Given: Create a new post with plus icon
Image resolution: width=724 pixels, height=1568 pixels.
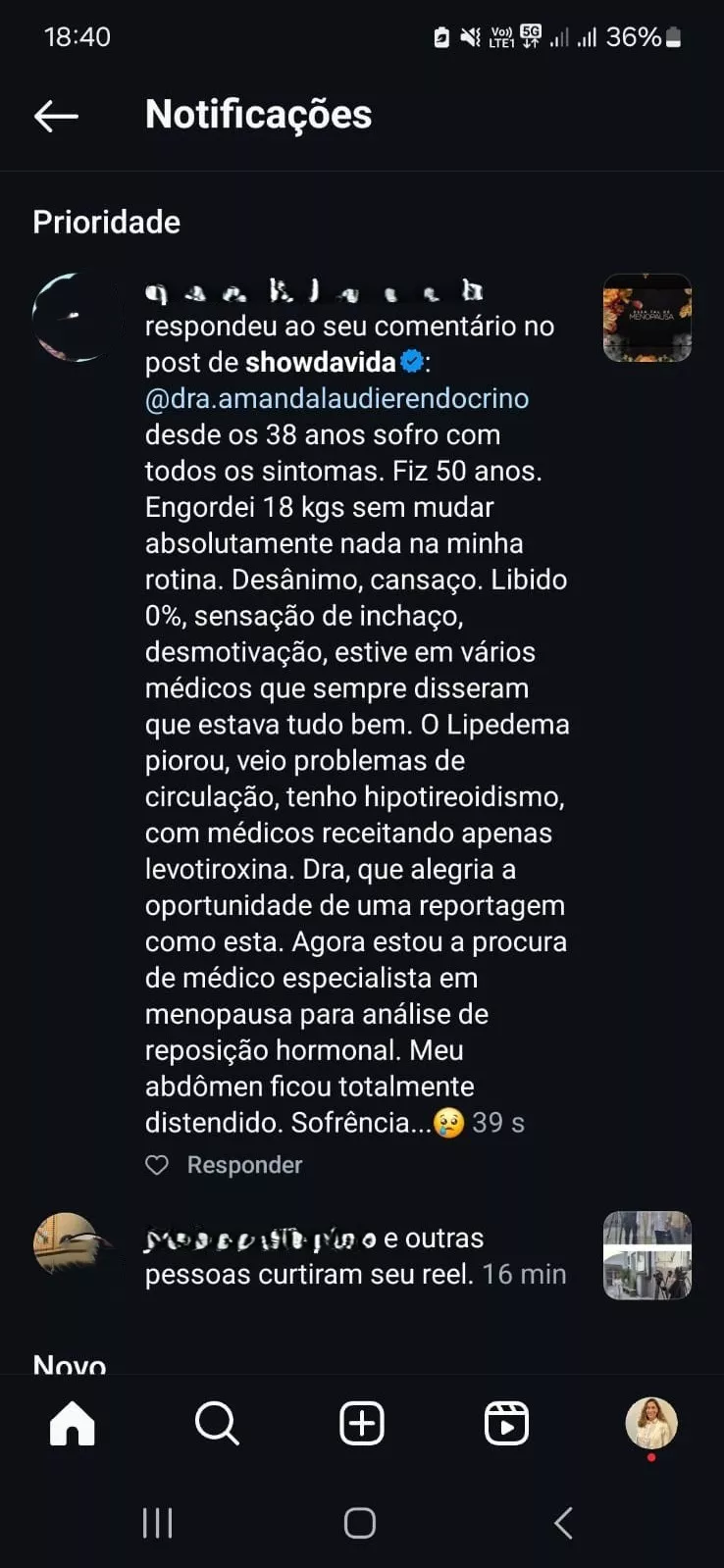Looking at the screenshot, I should click(x=361, y=1423).
